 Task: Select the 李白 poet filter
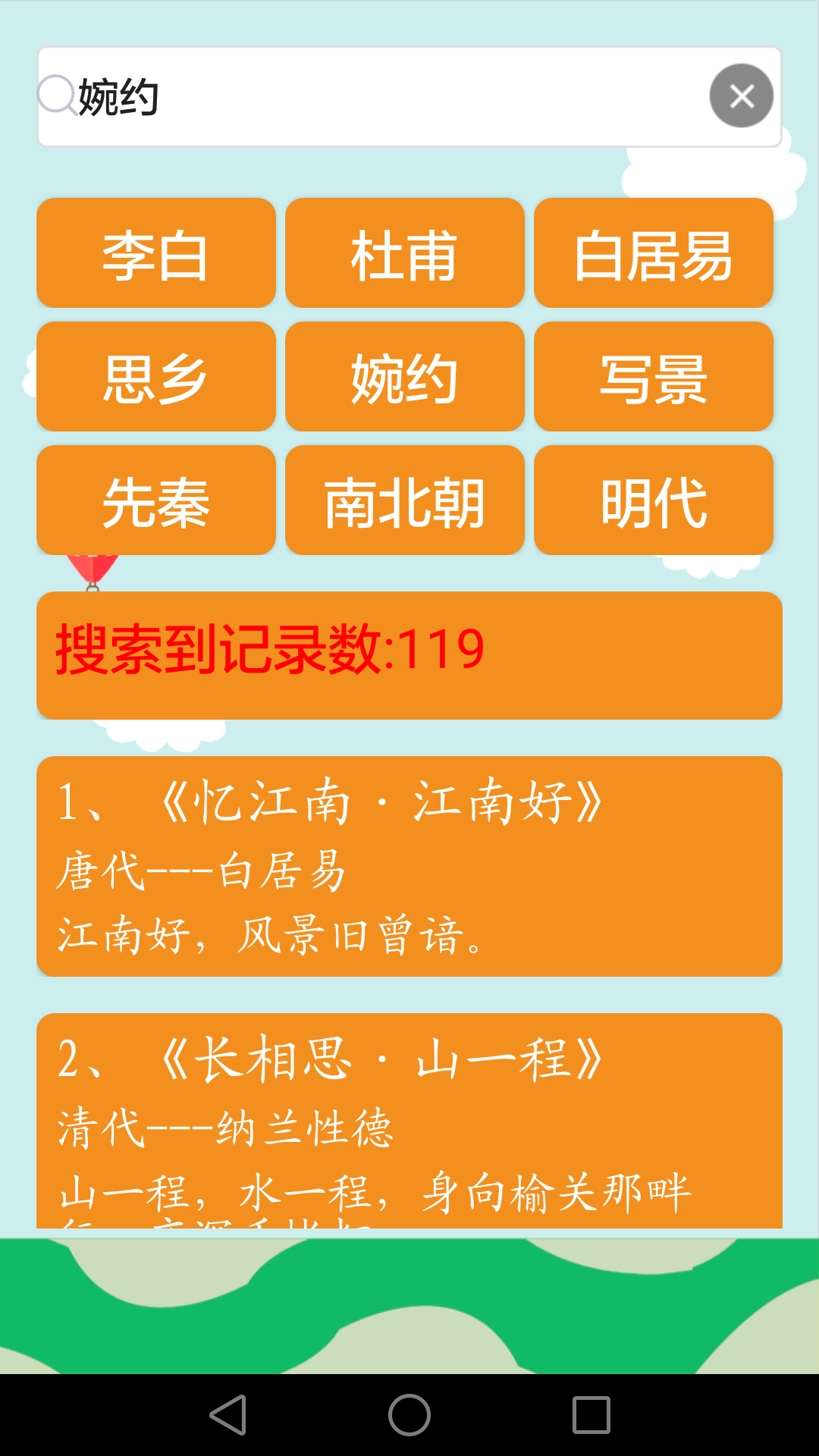(155, 254)
